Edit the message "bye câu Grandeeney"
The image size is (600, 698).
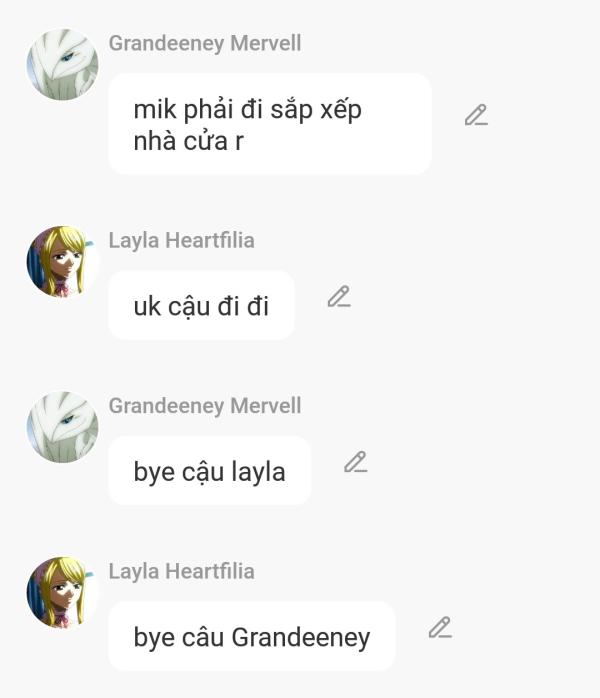pyautogui.click(x=440, y=628)
